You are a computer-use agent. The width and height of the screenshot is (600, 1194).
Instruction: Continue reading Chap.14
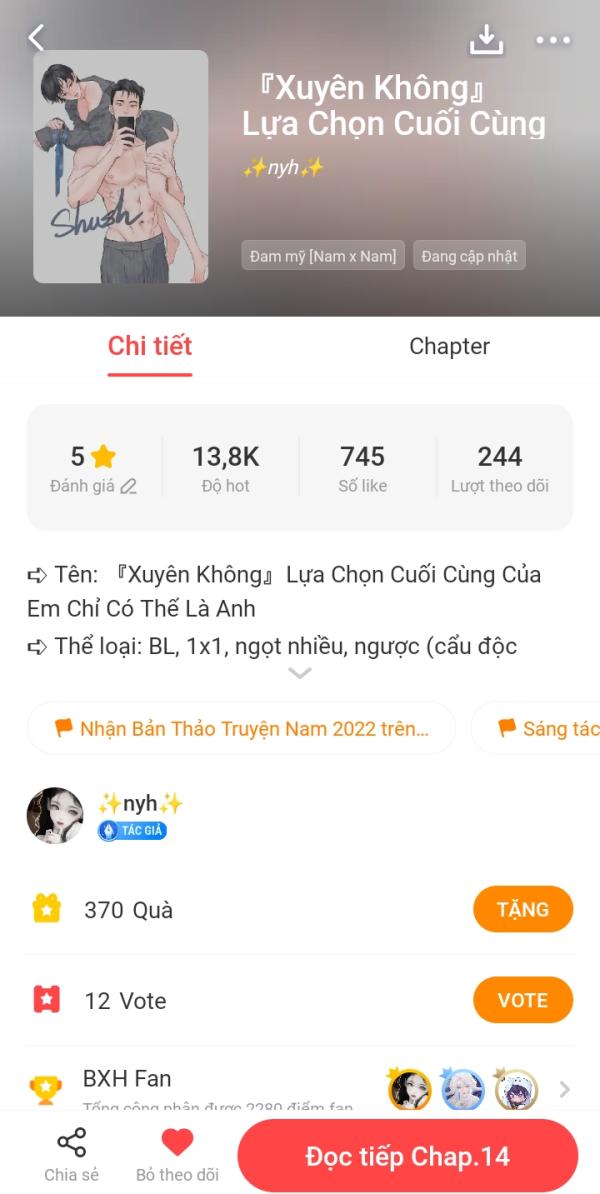tap(407, 1157)
